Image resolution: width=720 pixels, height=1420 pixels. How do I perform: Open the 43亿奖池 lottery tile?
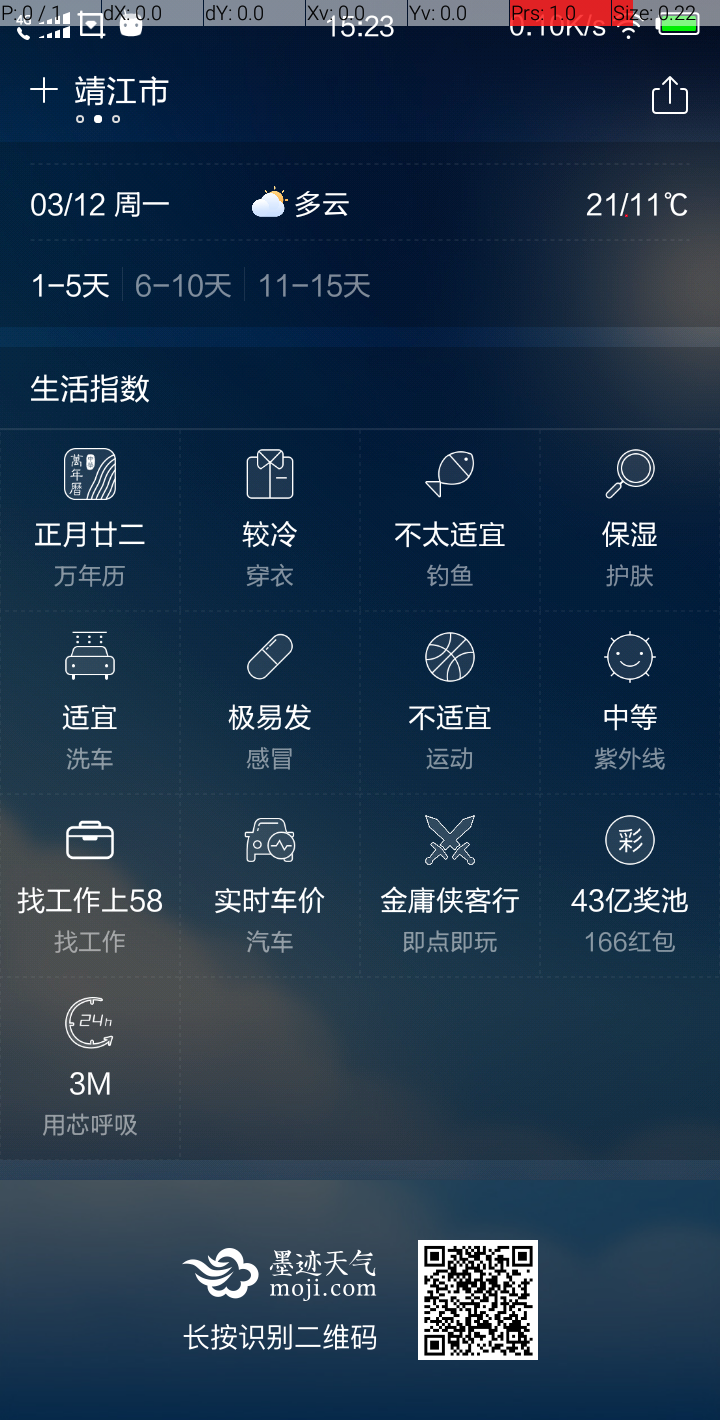tap(630, 885)
